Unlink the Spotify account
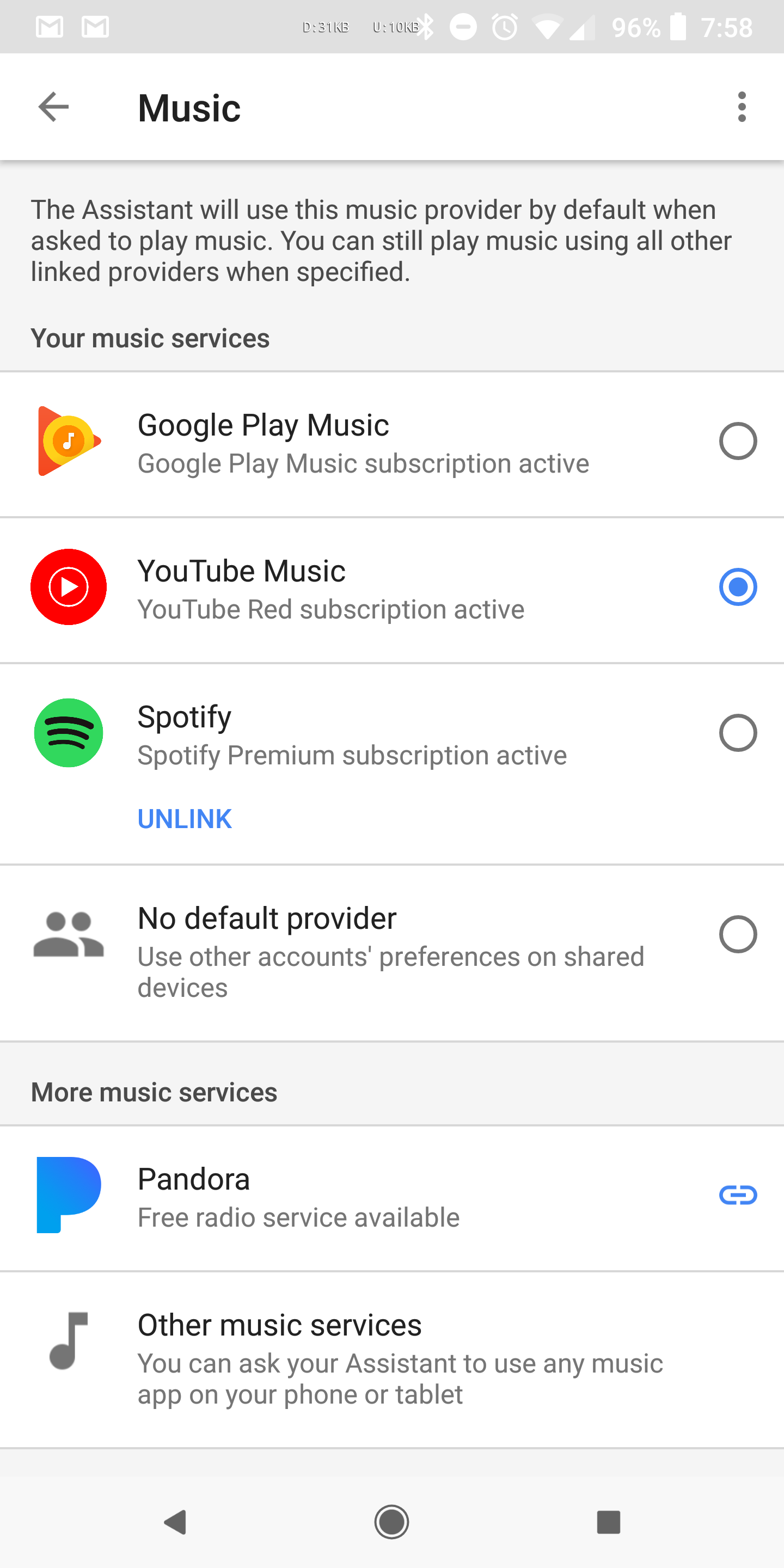The image size is (784, 1568). coord(185,819)
